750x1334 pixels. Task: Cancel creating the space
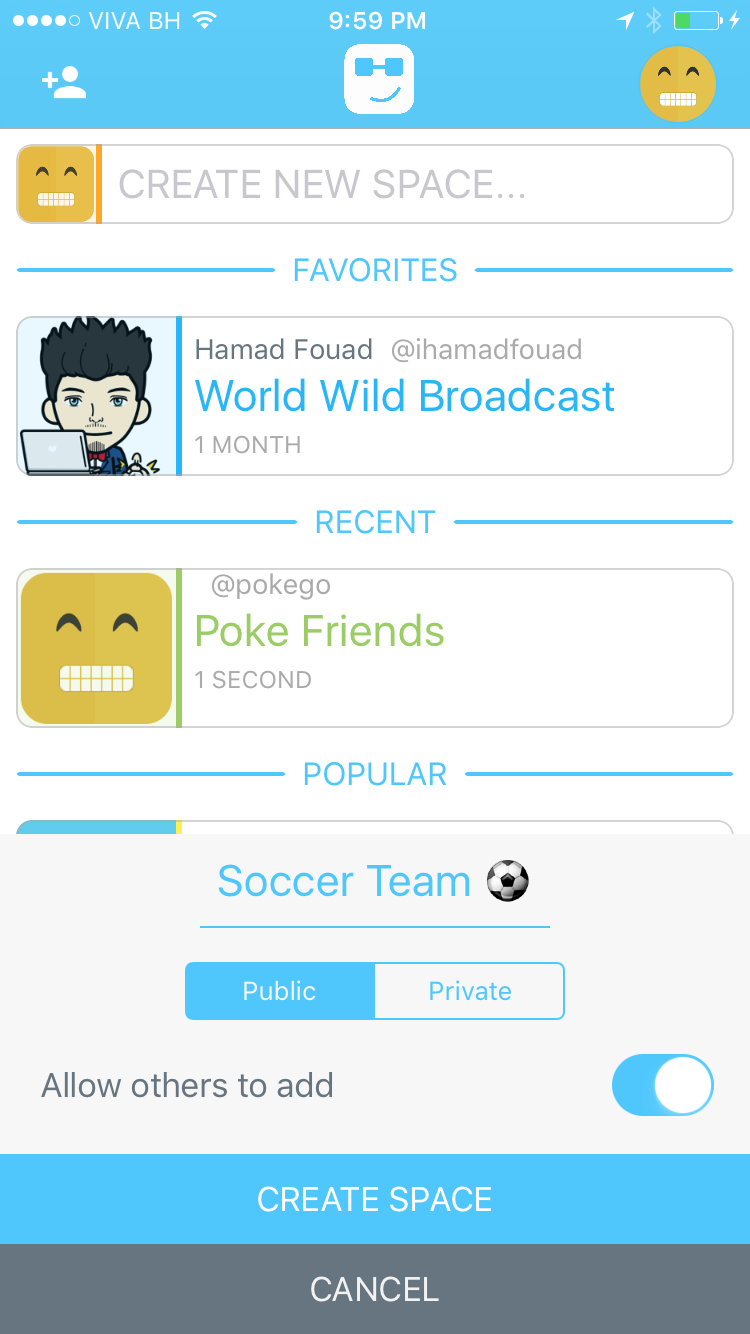[375, 1289]
